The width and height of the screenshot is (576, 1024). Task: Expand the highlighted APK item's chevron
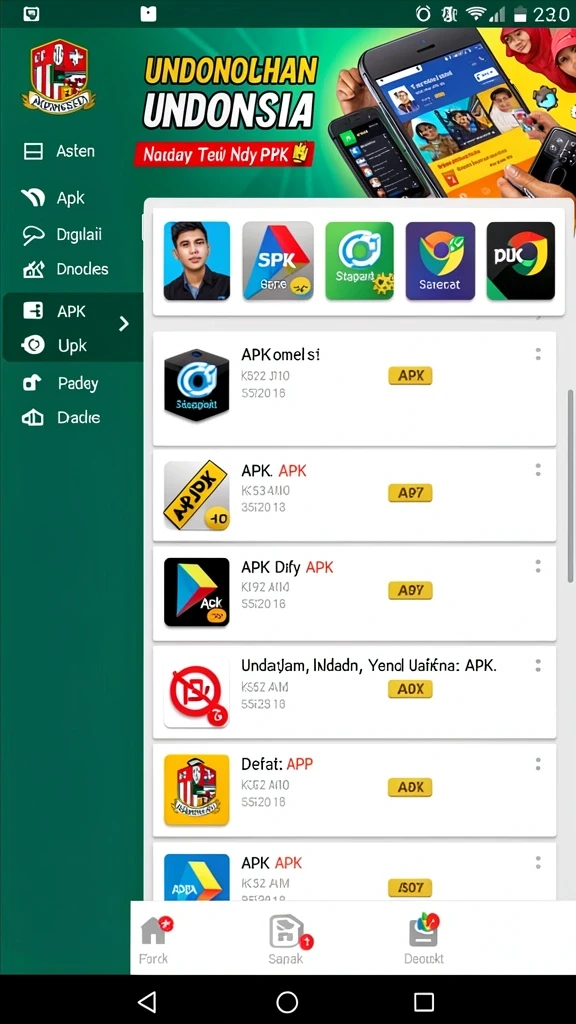123,324
